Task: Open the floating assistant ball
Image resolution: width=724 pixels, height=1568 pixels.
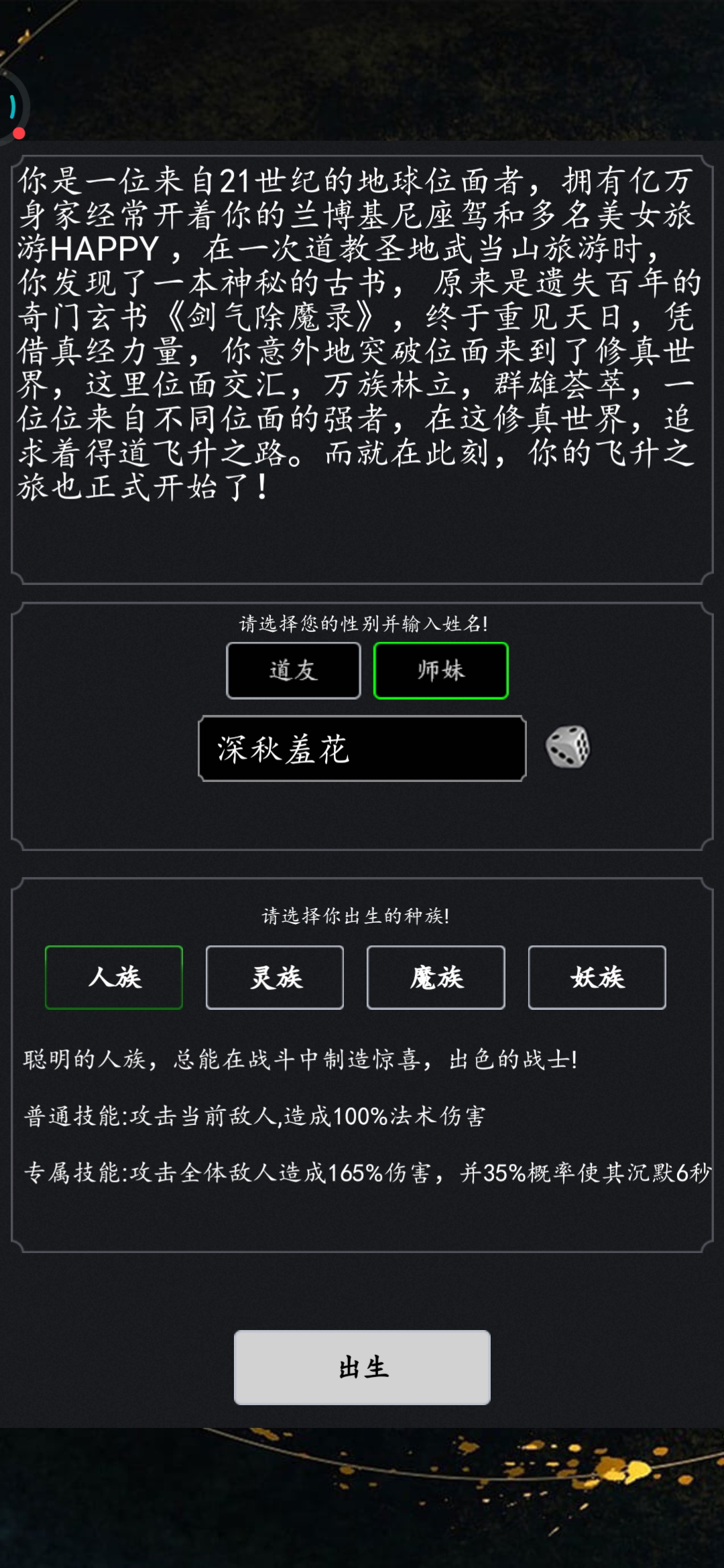Action: (x=11, y=107)
